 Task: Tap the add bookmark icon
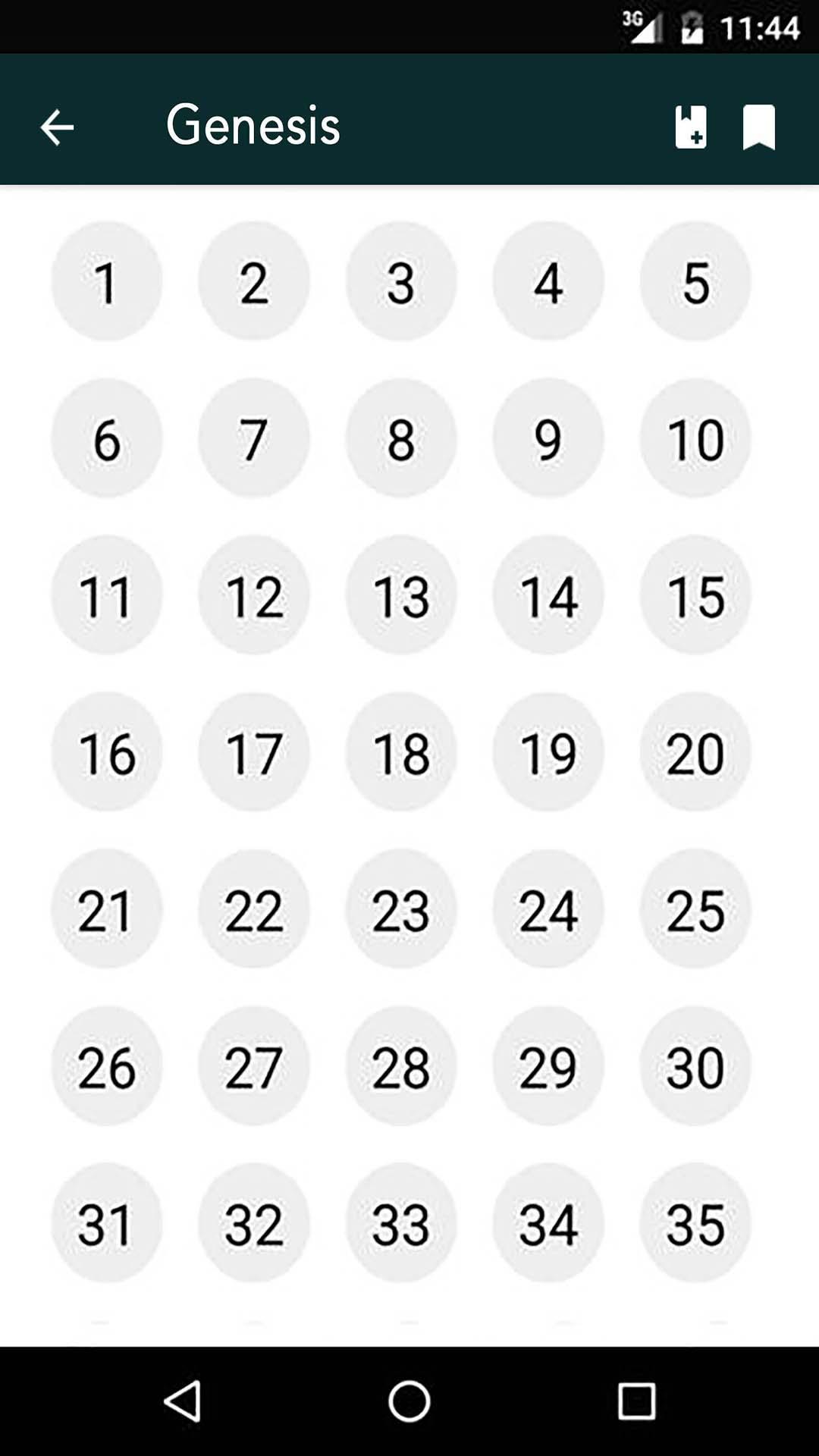pyautogui.click(x=691, y=127)
